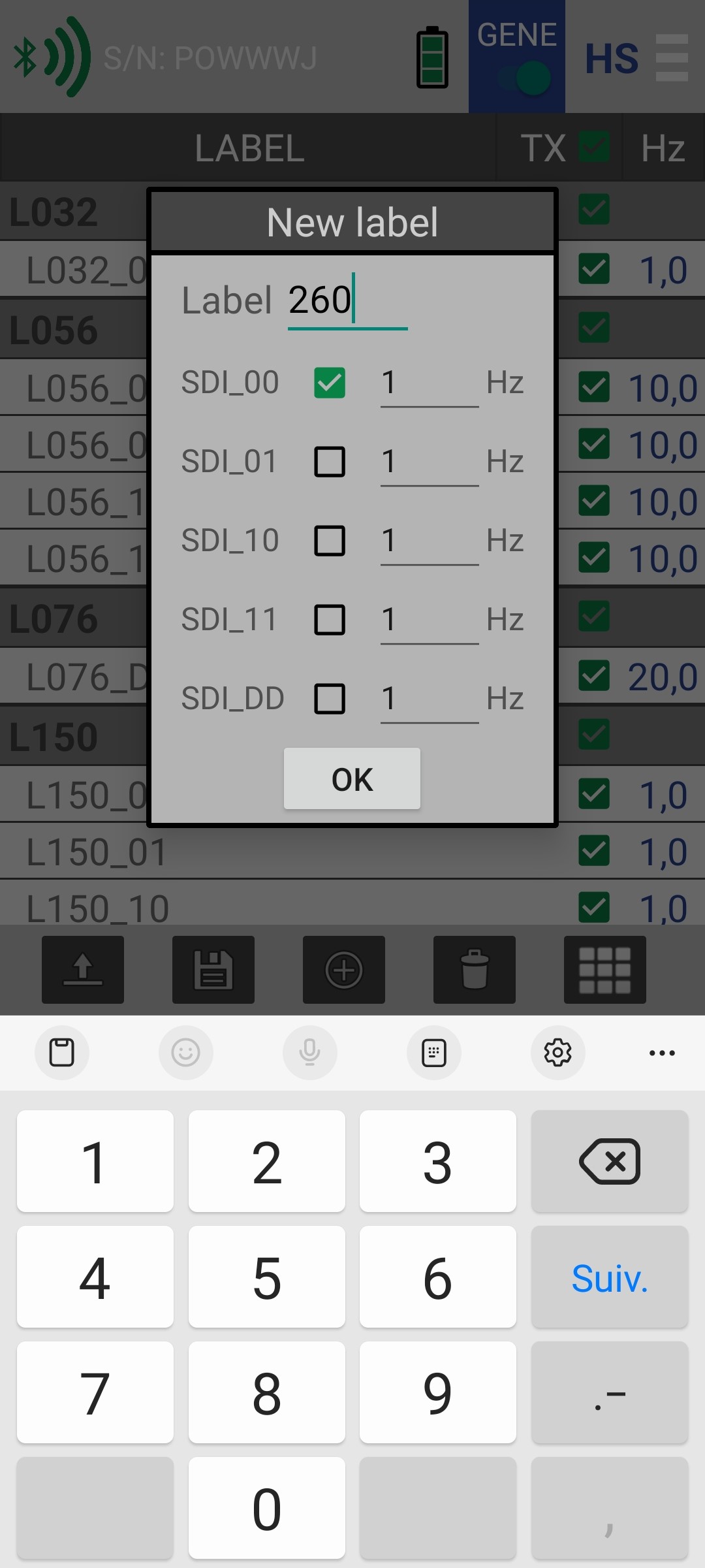The width and height of the screenshot is (705, 1568).
Task: Select the SDI_DD checkbox
Action: pyautogui.click(x=330, y=699)
